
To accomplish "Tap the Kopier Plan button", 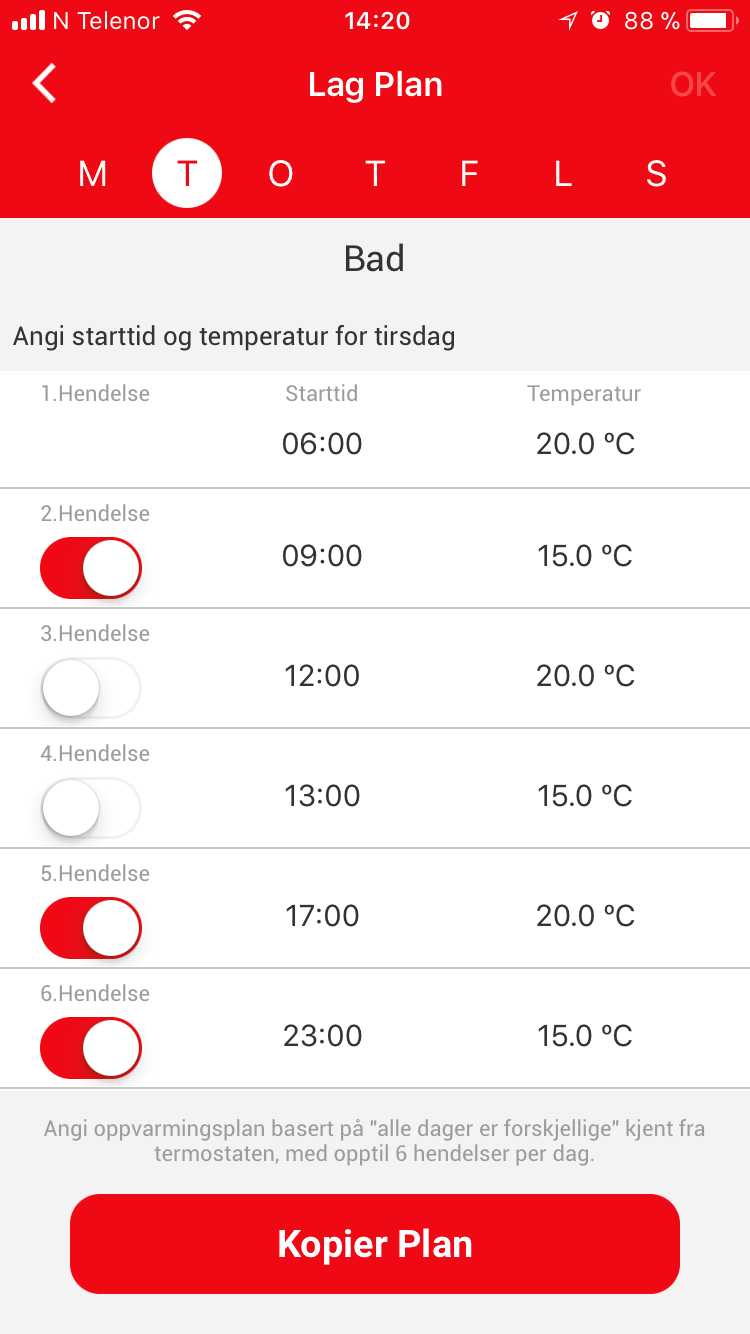I will coord(375,1244).
